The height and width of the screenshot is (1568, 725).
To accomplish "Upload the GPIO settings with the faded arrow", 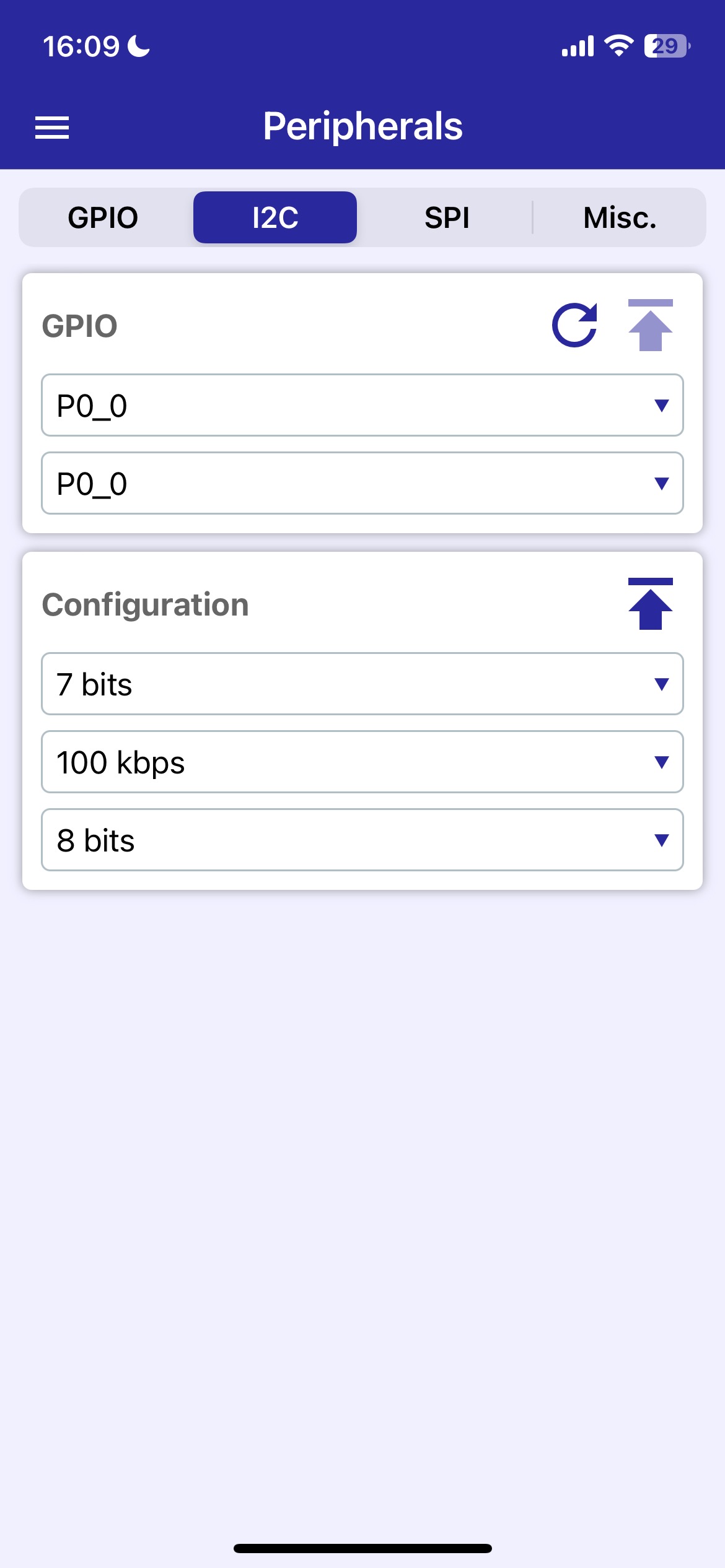I will click(651, 325).
